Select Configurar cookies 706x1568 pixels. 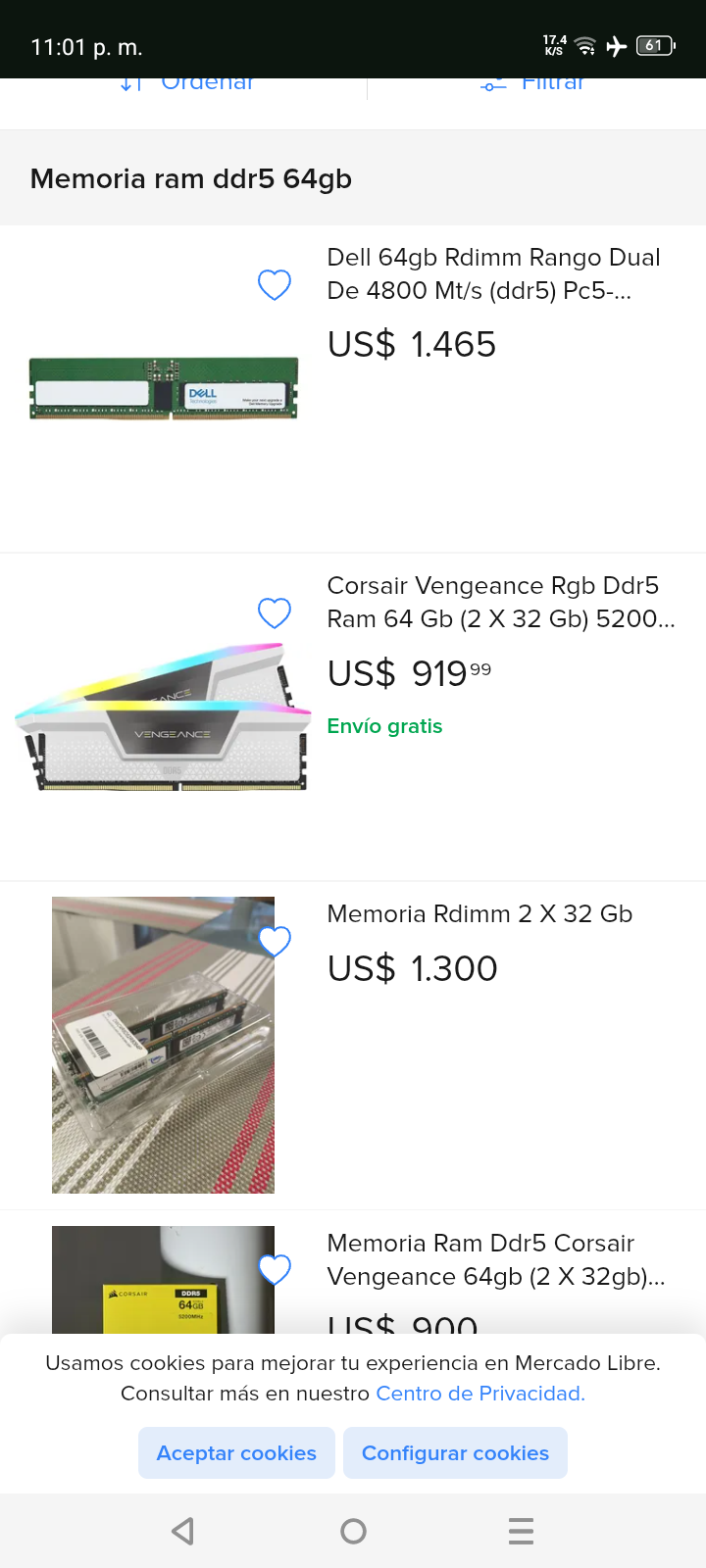click(x=455, y=1452)
